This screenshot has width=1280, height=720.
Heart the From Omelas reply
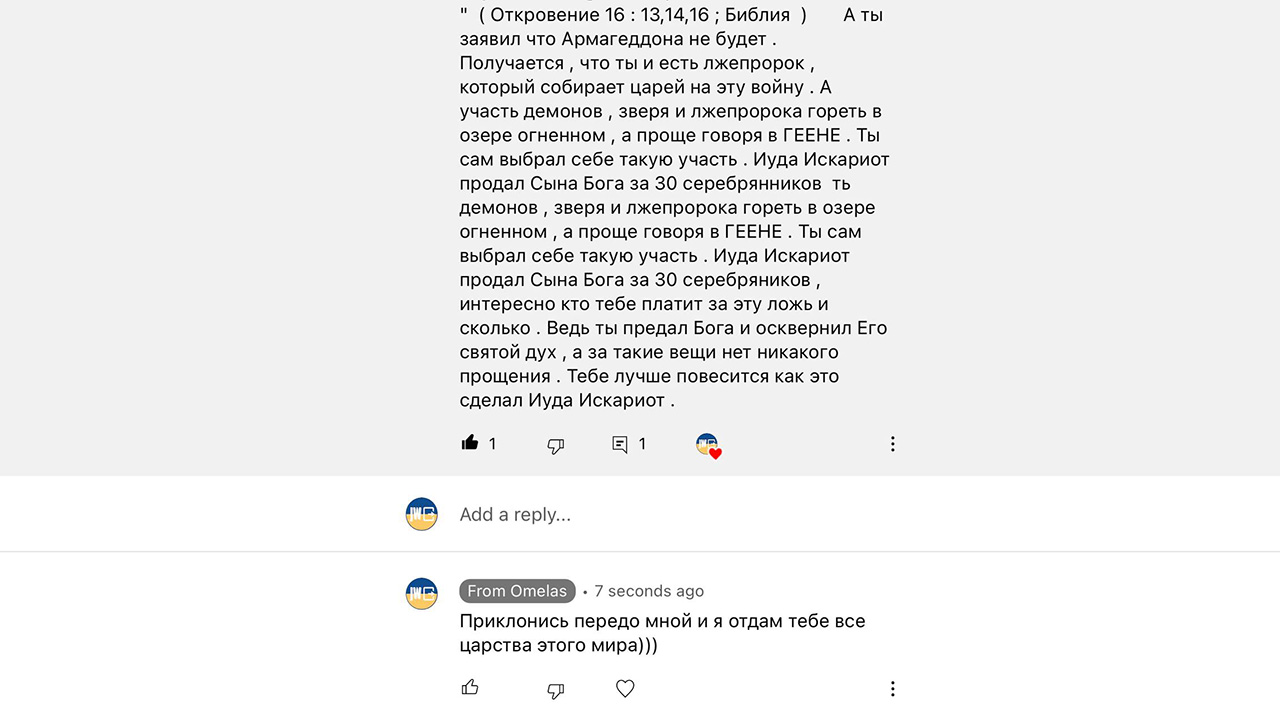(x=625, y=689)
